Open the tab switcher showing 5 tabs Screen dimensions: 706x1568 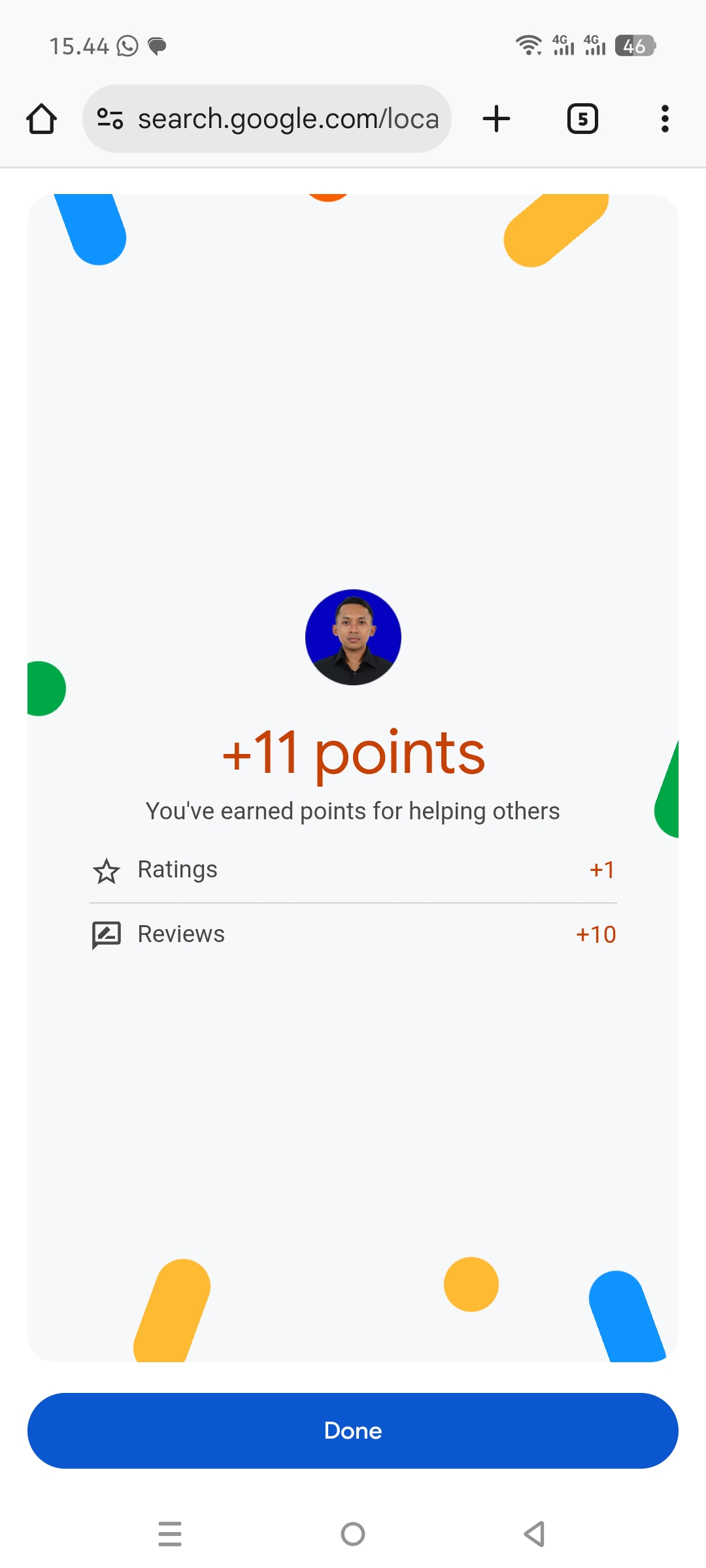582,119
